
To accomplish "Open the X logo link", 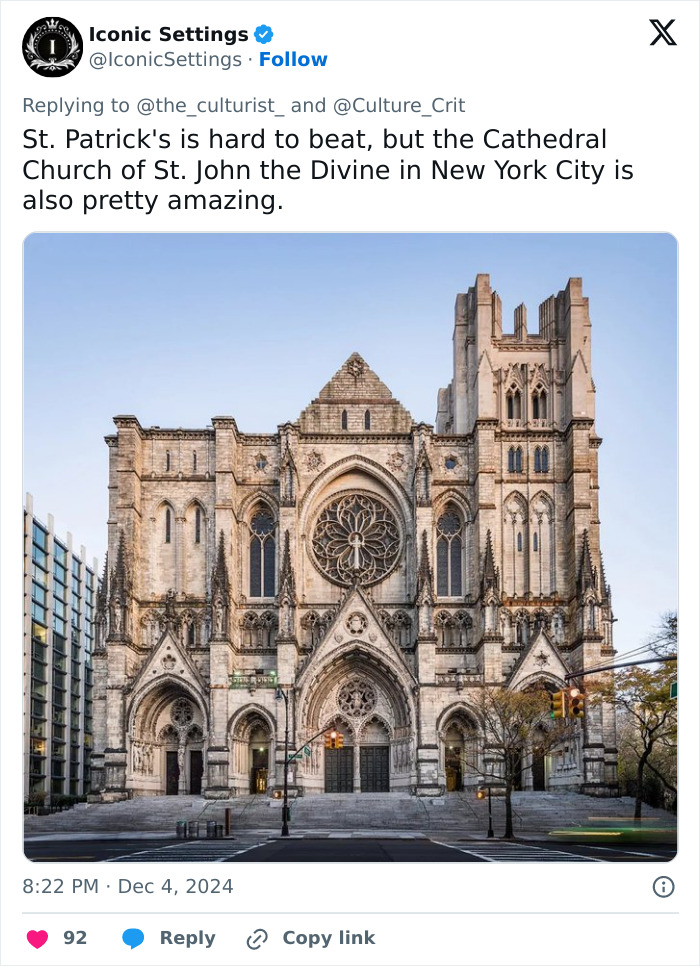I will [x=662, y=33].
